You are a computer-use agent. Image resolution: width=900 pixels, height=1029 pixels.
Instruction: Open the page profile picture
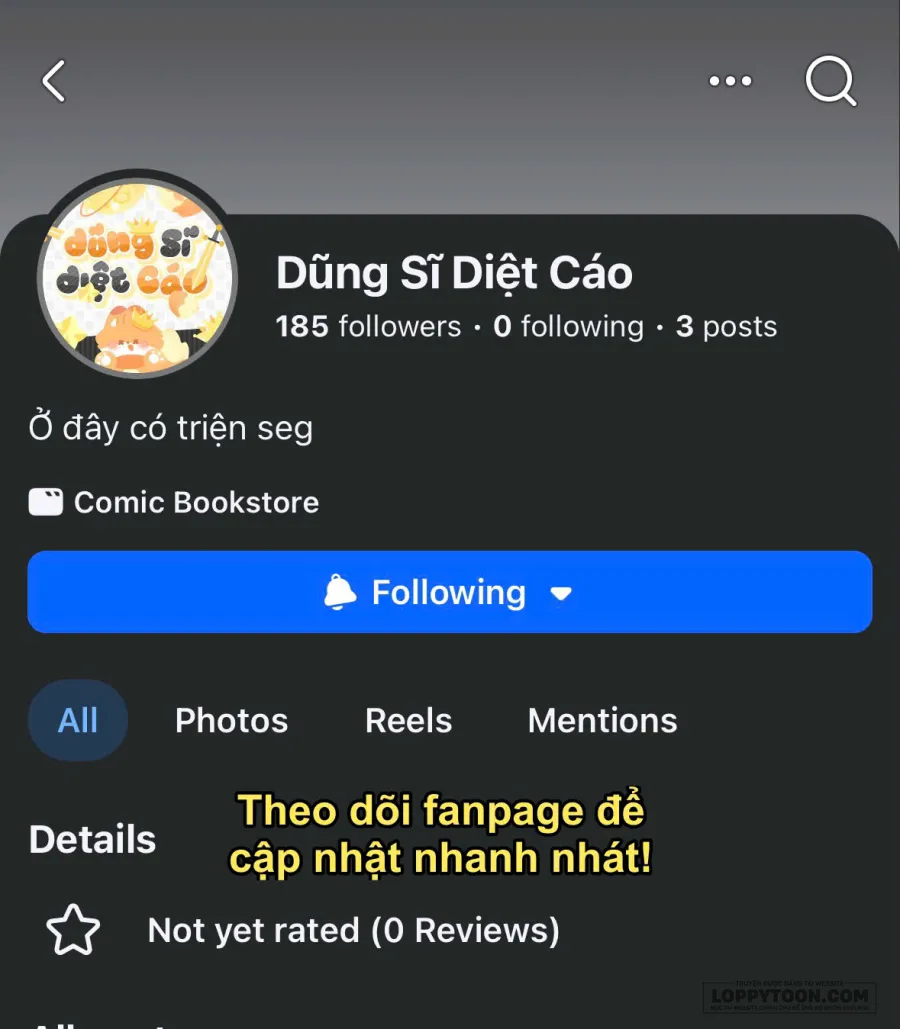click(137, 277)
